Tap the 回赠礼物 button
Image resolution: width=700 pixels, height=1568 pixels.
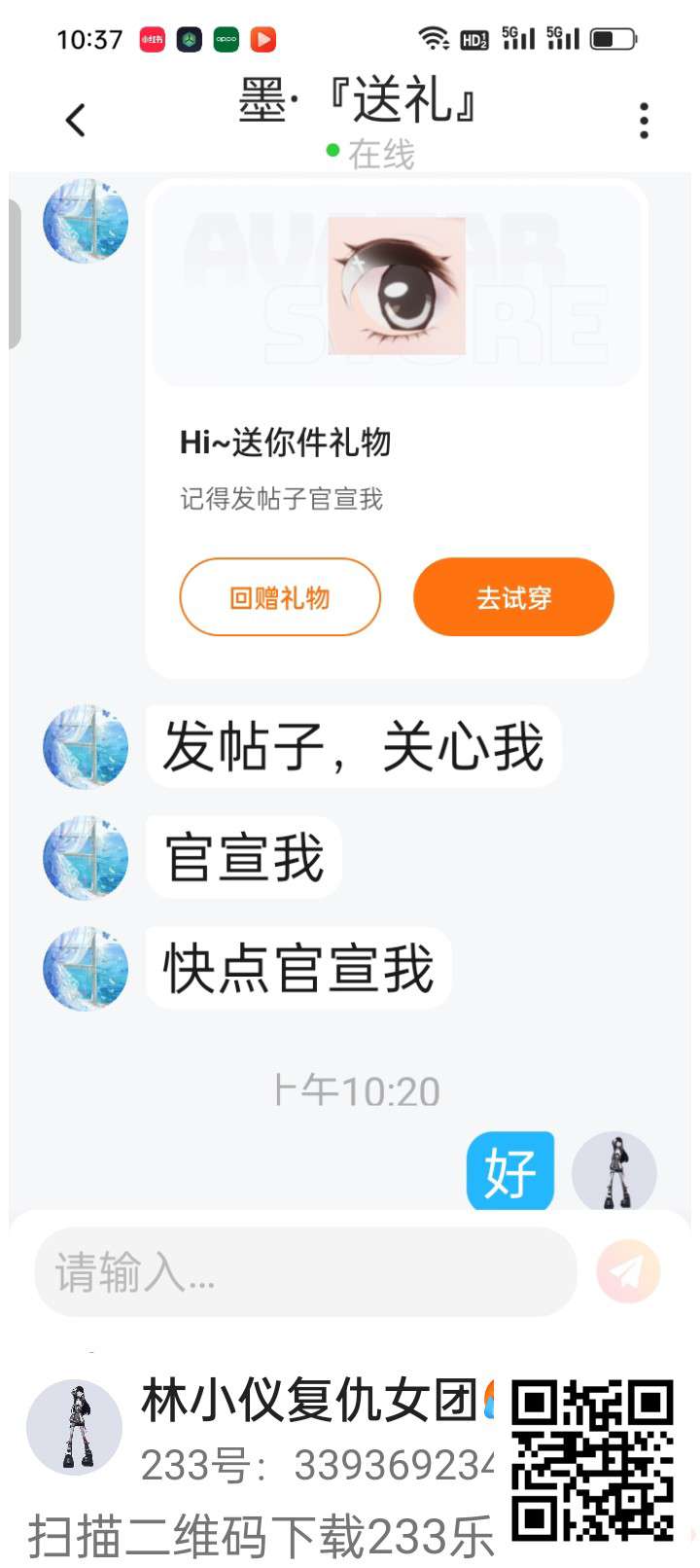(280, 597)
